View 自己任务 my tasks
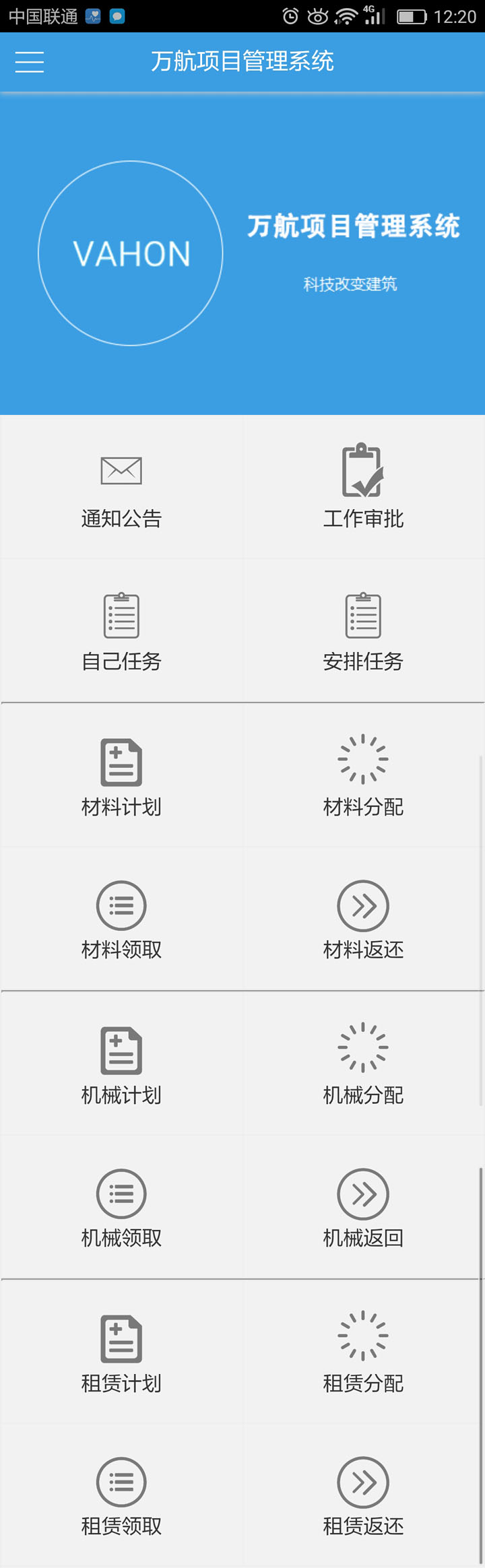The width and height of the screenshot is (485, 1568). point(121,630)
